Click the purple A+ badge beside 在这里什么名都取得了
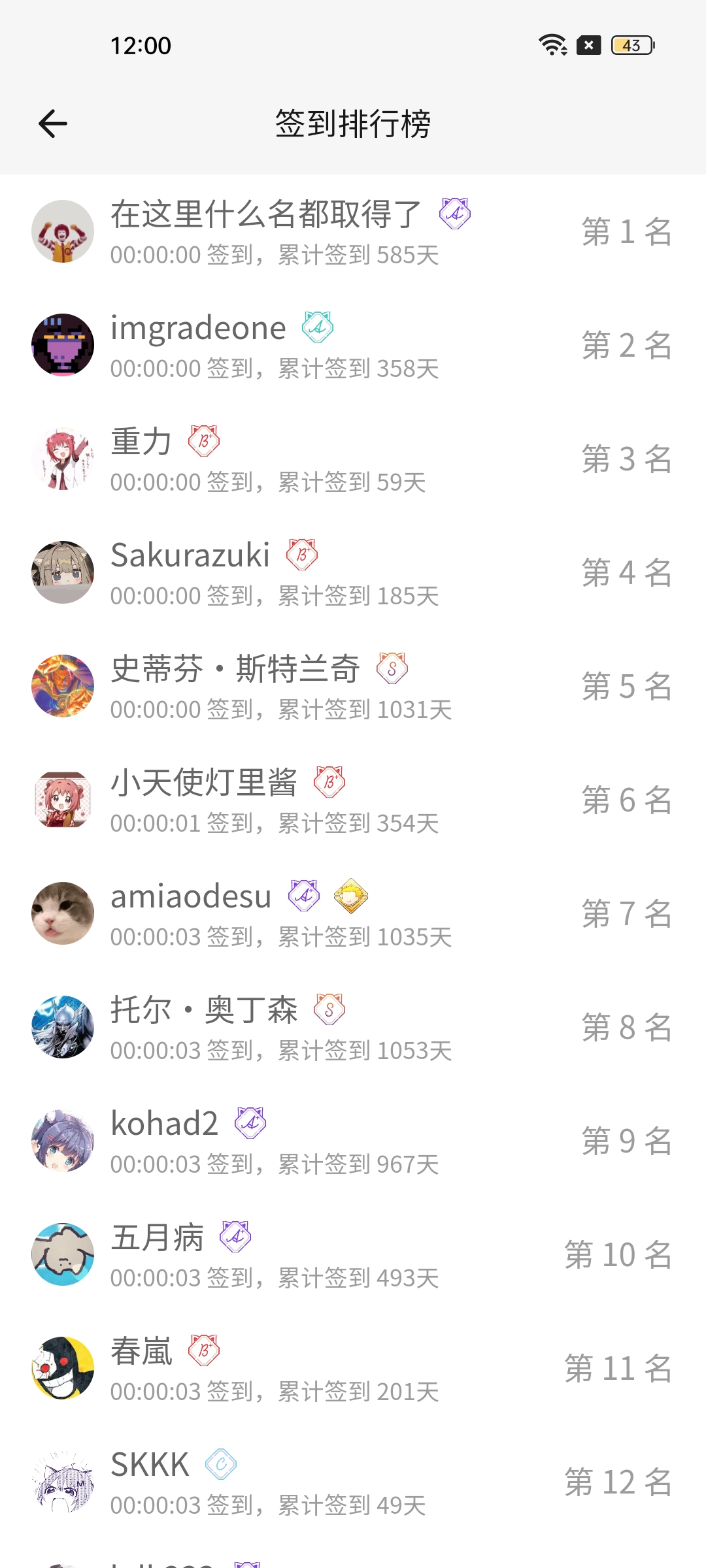Image resolution: width=706 pixels, height=1568 pixels. 456,214
